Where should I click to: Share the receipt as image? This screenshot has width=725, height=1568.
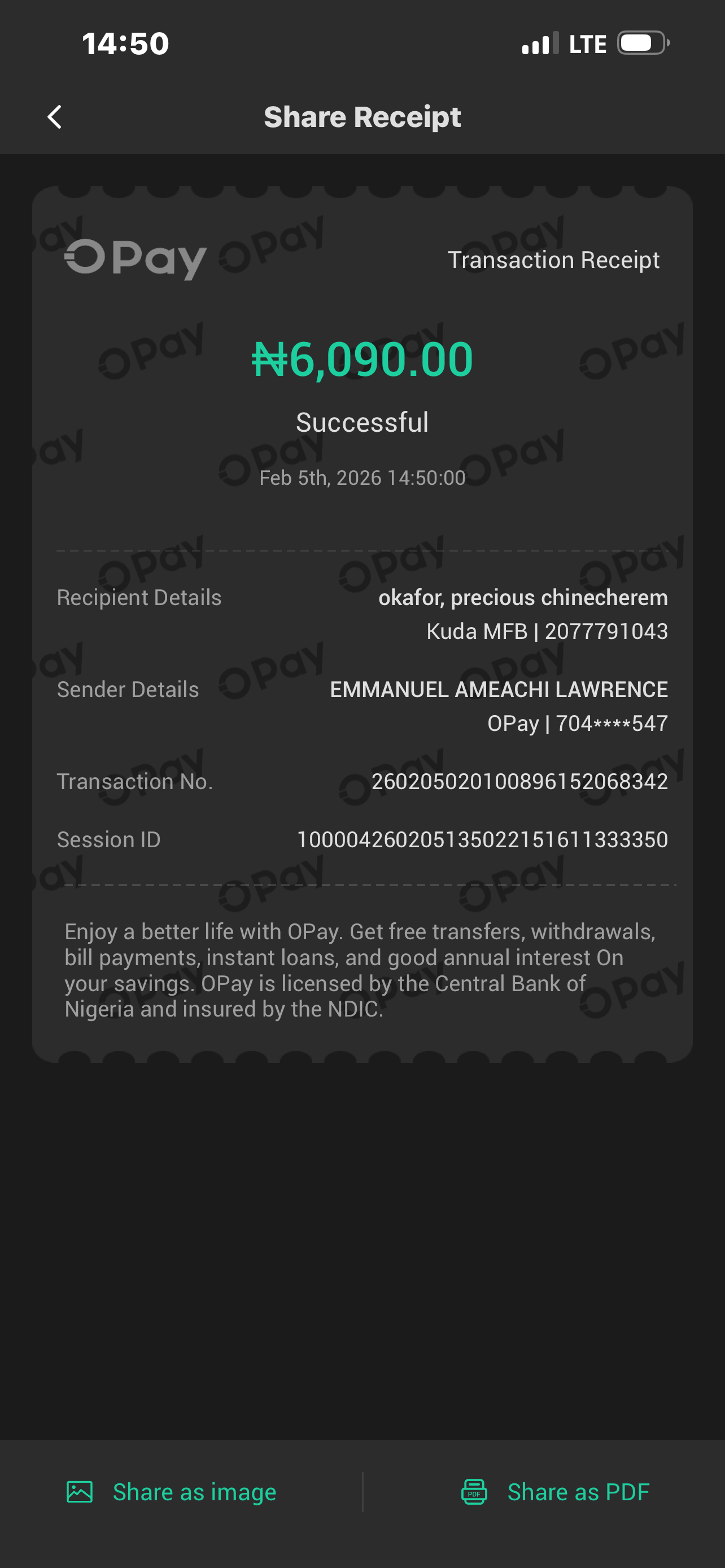click(x=172, y=1492)
